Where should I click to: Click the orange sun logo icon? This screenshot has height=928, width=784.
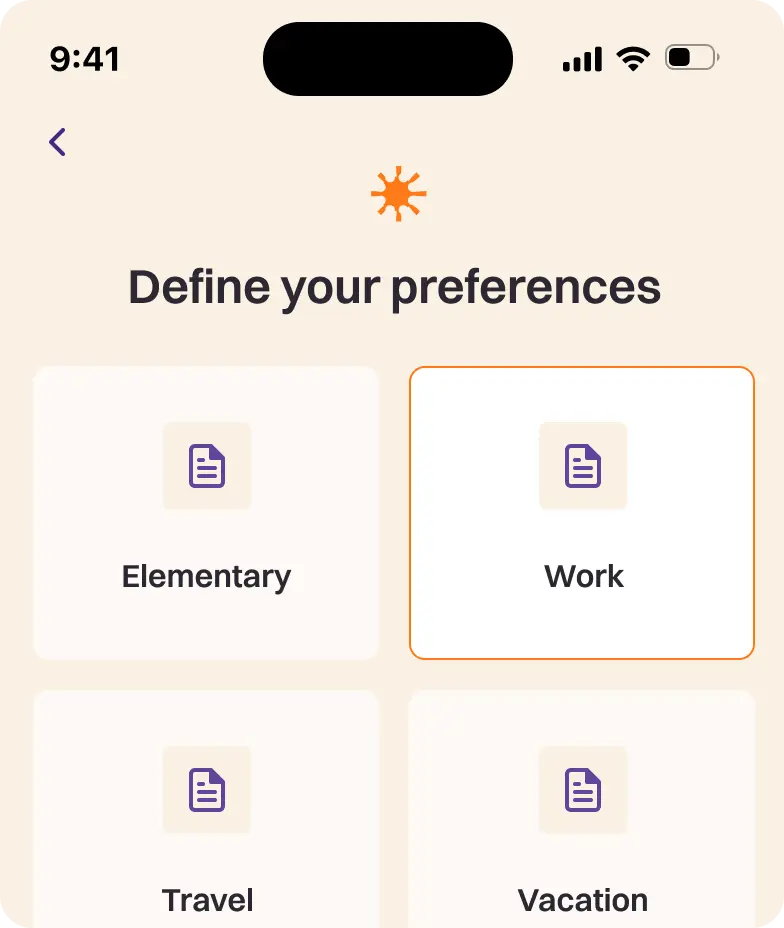[x=398, y=193]
